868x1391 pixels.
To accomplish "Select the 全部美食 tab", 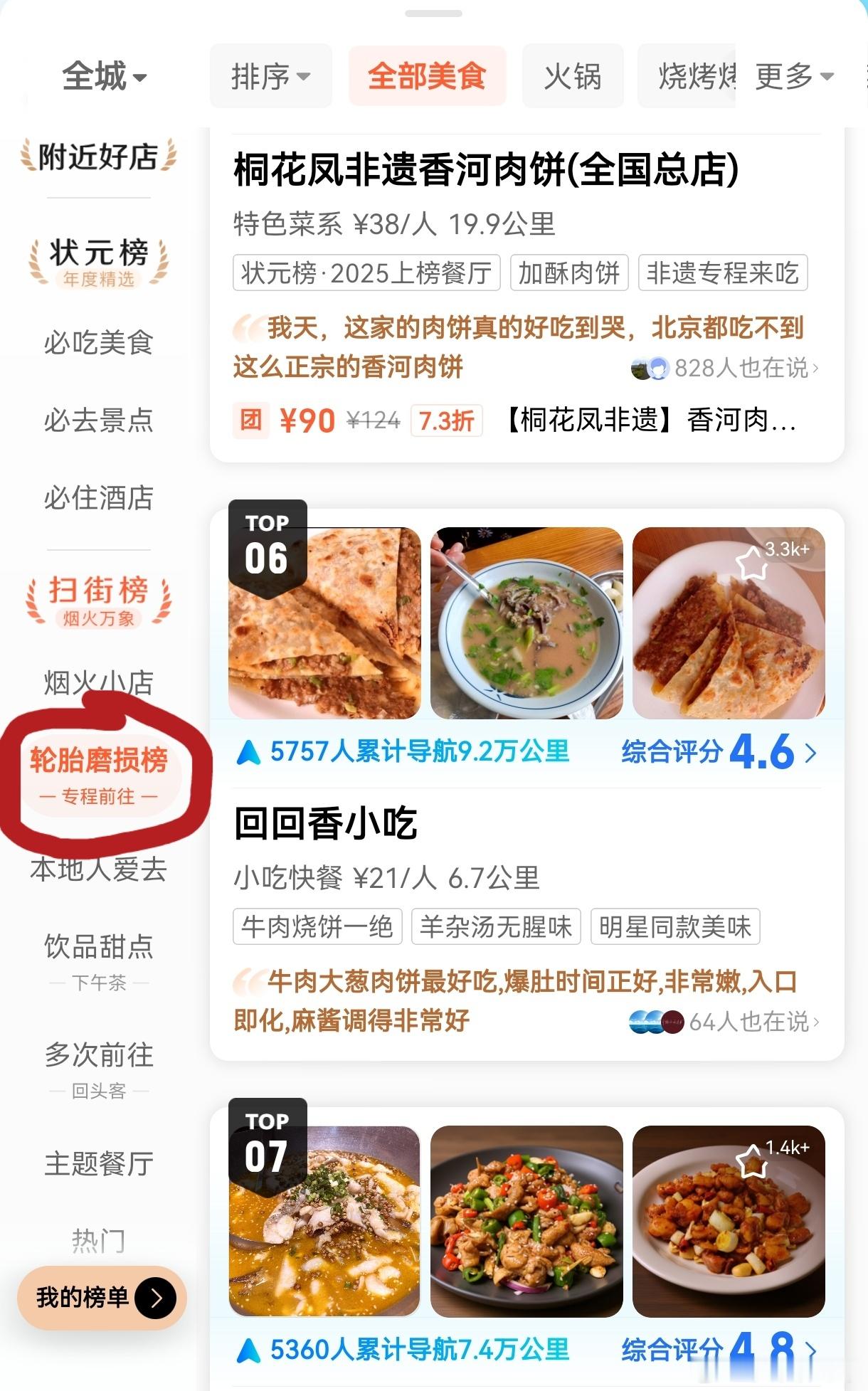I will pos(427,76).
